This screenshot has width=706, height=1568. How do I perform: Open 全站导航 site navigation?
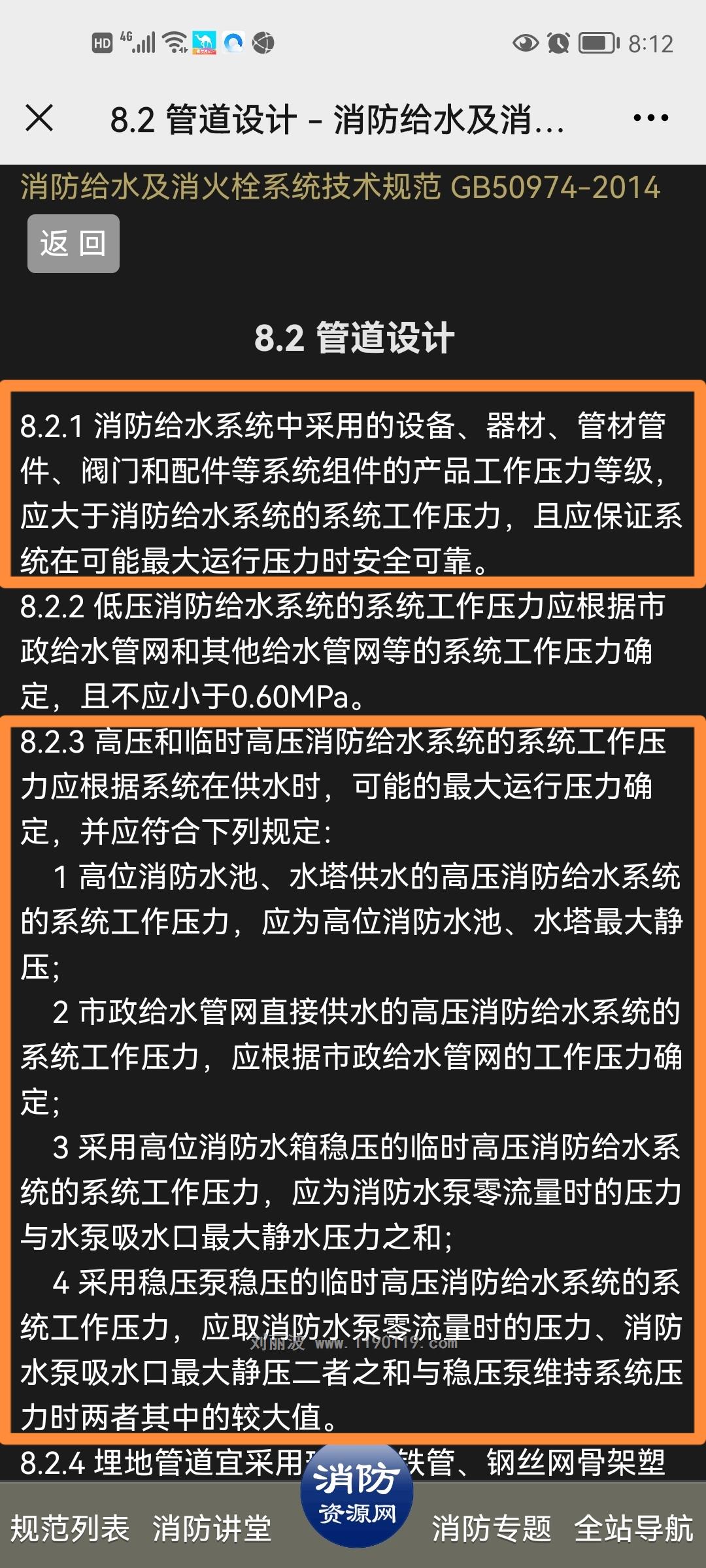click(x=633, y=1529)
